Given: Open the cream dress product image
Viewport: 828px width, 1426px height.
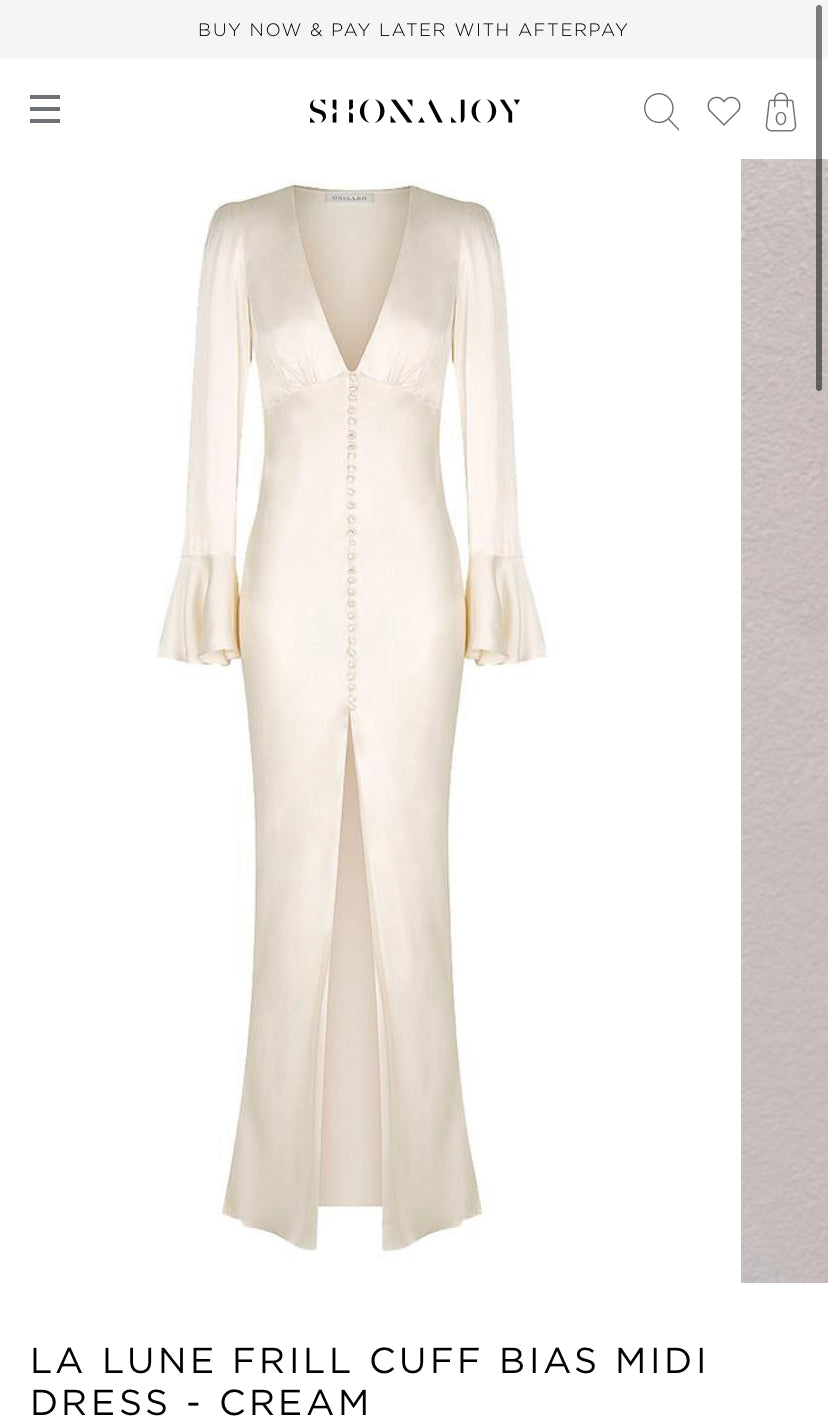Looking at the screenshot, I should (x=352, y=718).
